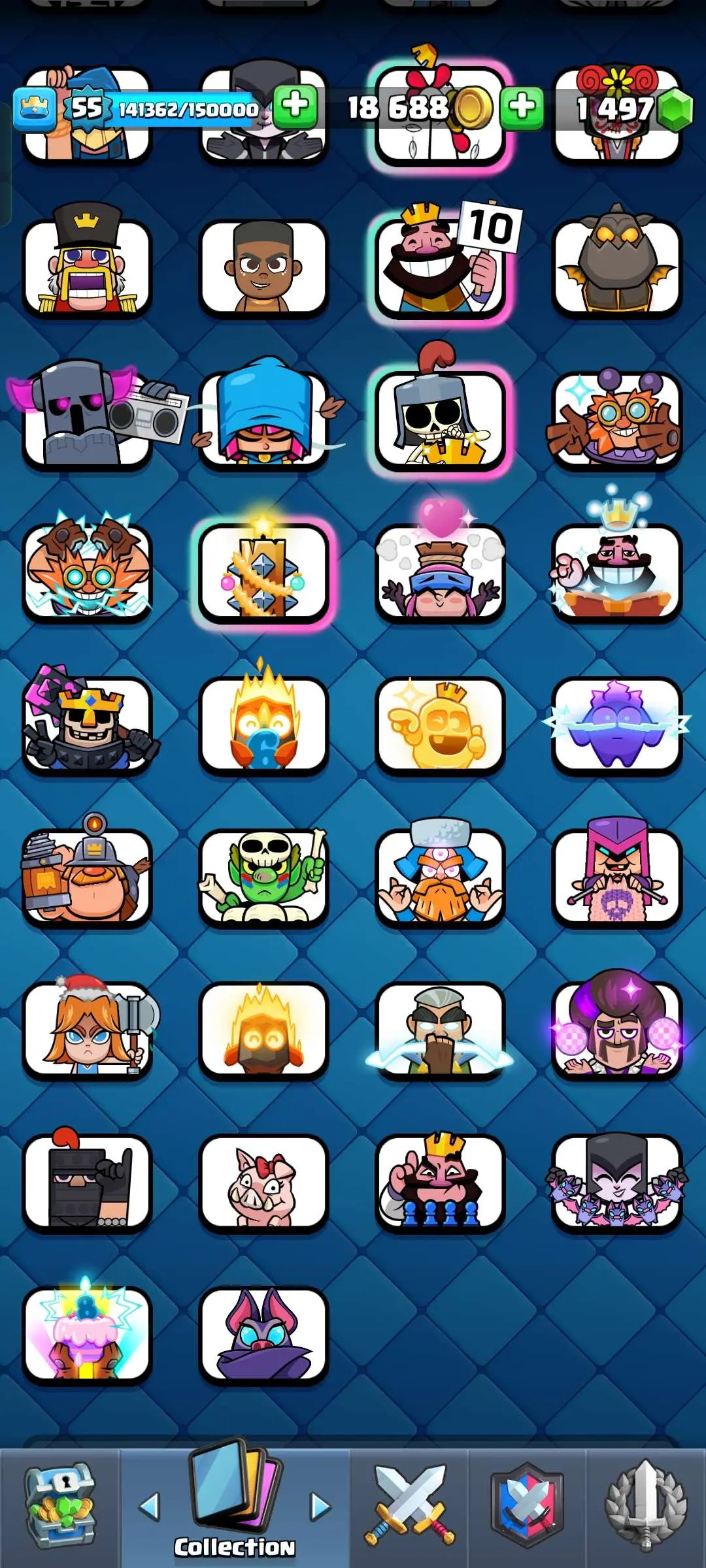Open the clan shield tab
Screen dimensions: 706x1568
click(527, 1506)
